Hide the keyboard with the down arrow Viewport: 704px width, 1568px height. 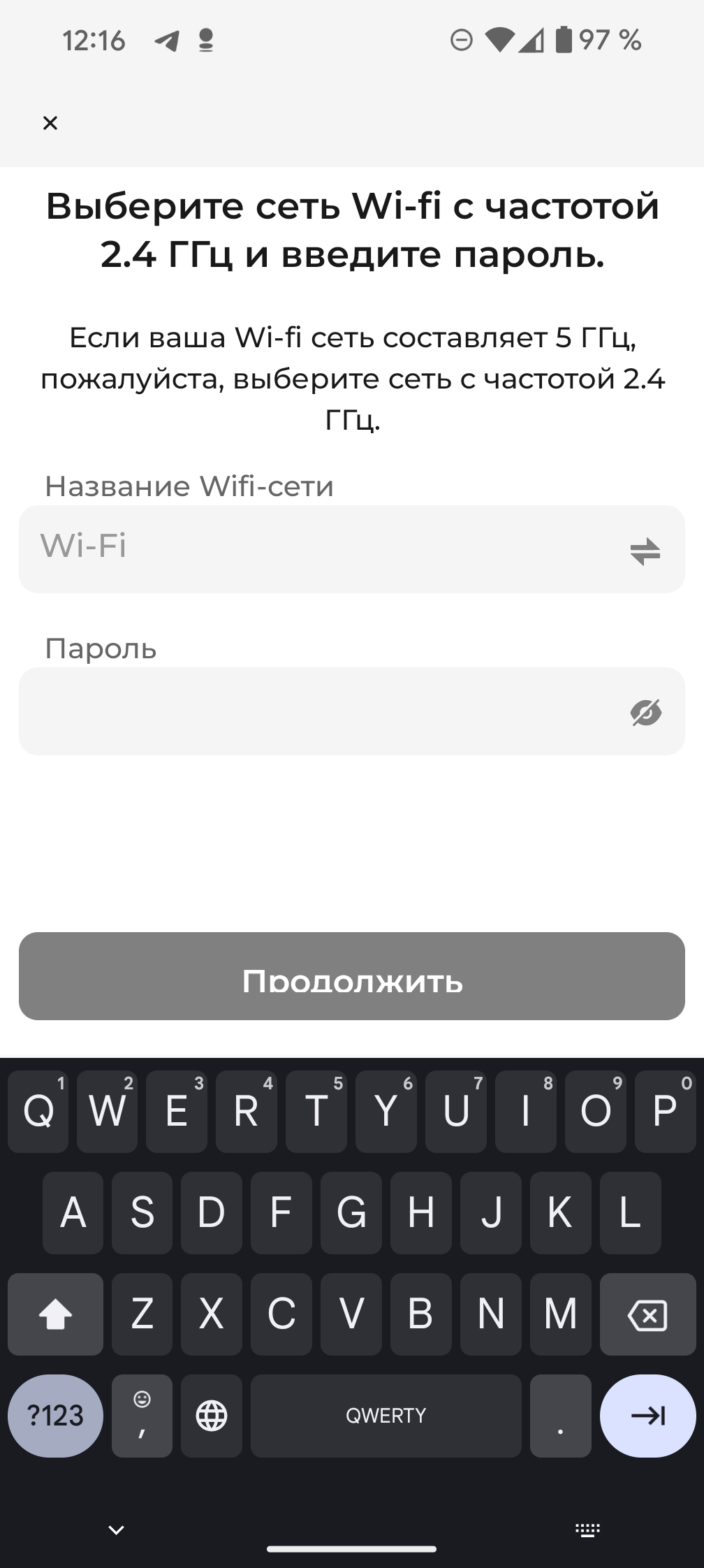tap(117, 1530)
